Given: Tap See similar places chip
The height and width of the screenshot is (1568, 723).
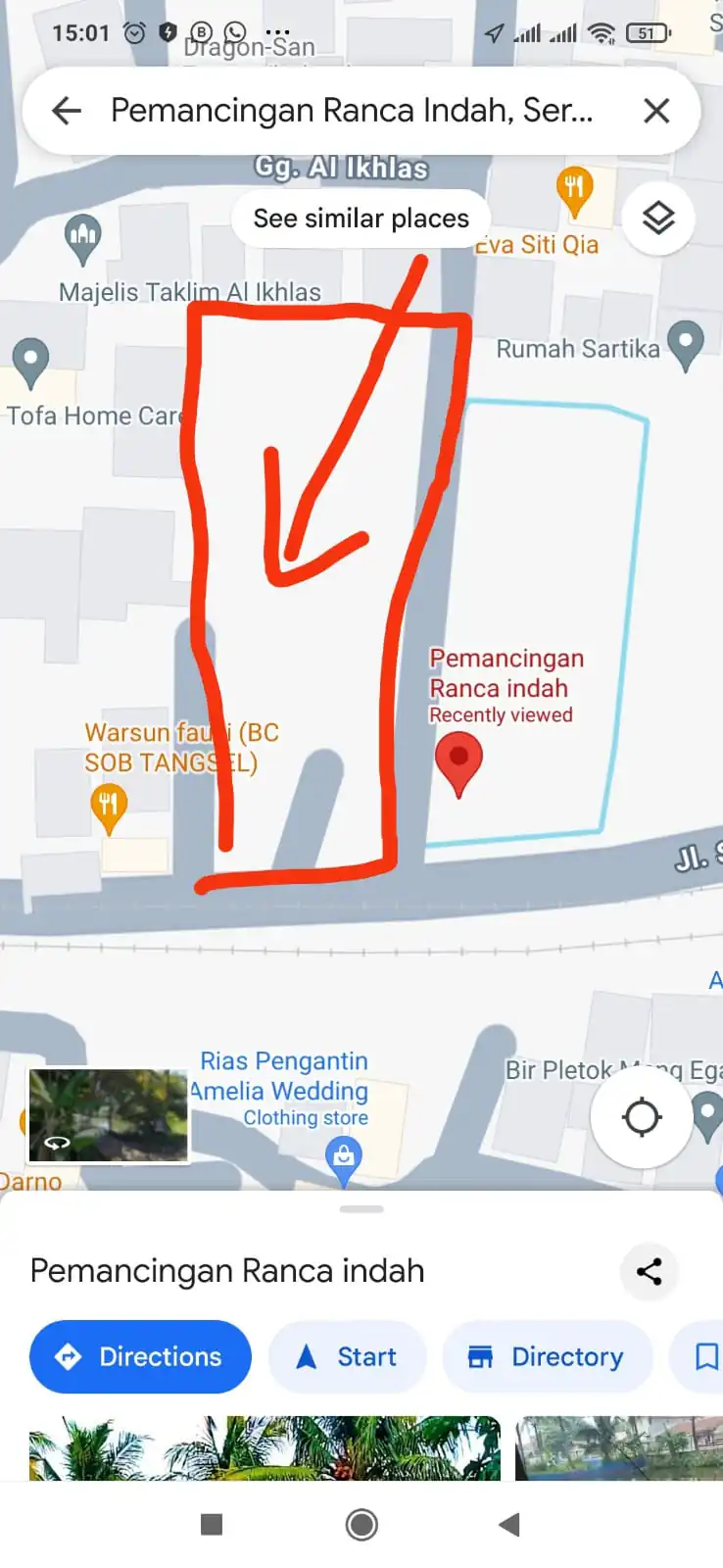Looking at the screenshot, I should [x=361, y=219].
